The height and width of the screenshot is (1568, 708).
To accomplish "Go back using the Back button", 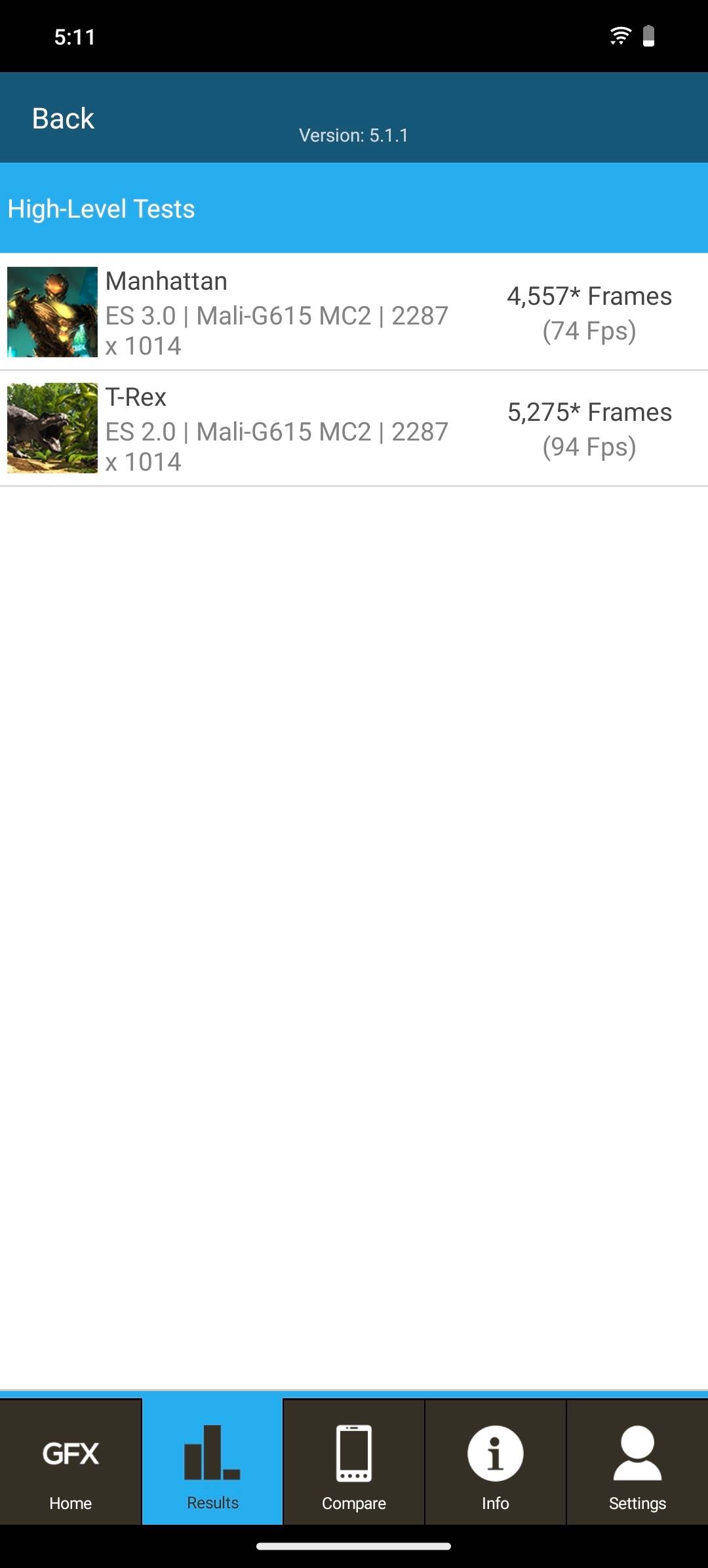I will click(63, 119).
